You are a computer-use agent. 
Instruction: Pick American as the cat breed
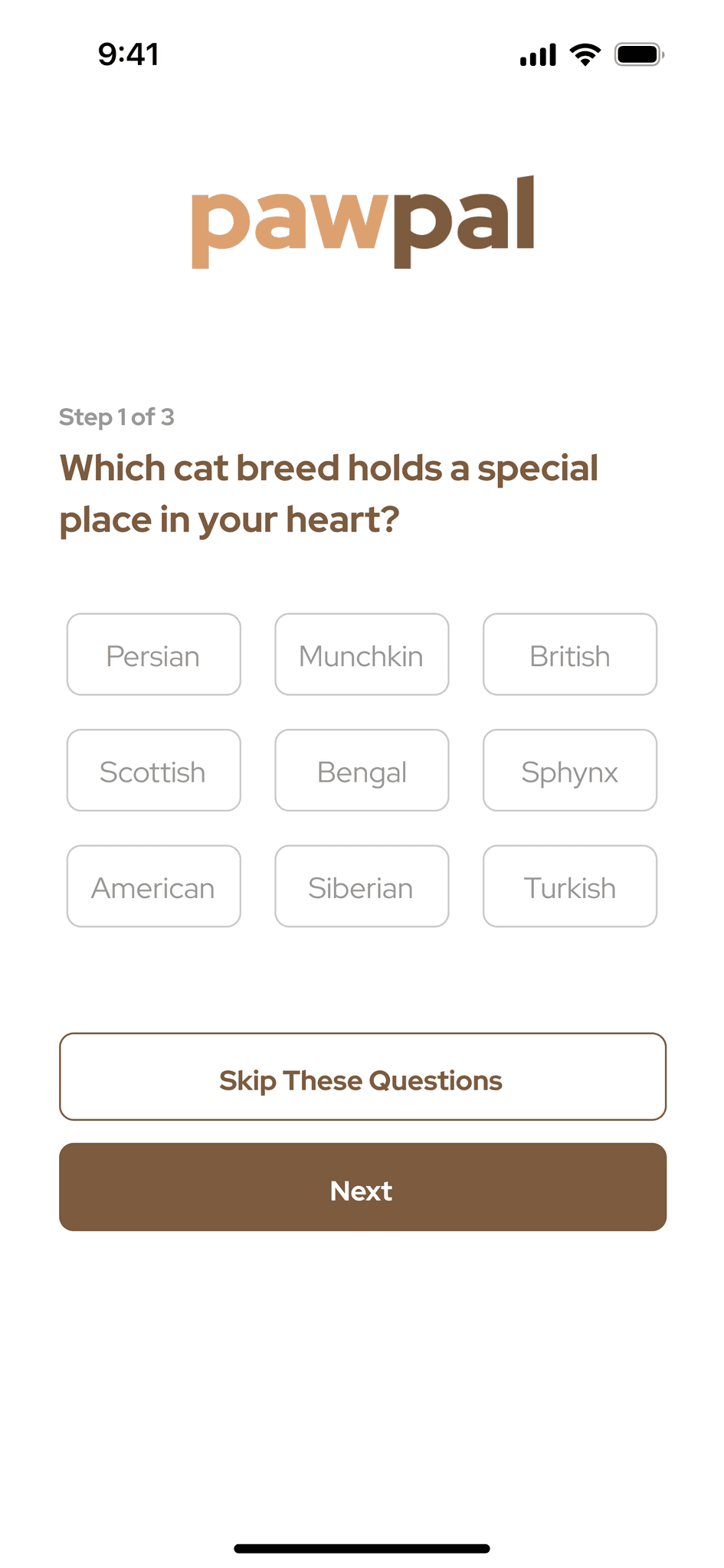coord(154,887)
